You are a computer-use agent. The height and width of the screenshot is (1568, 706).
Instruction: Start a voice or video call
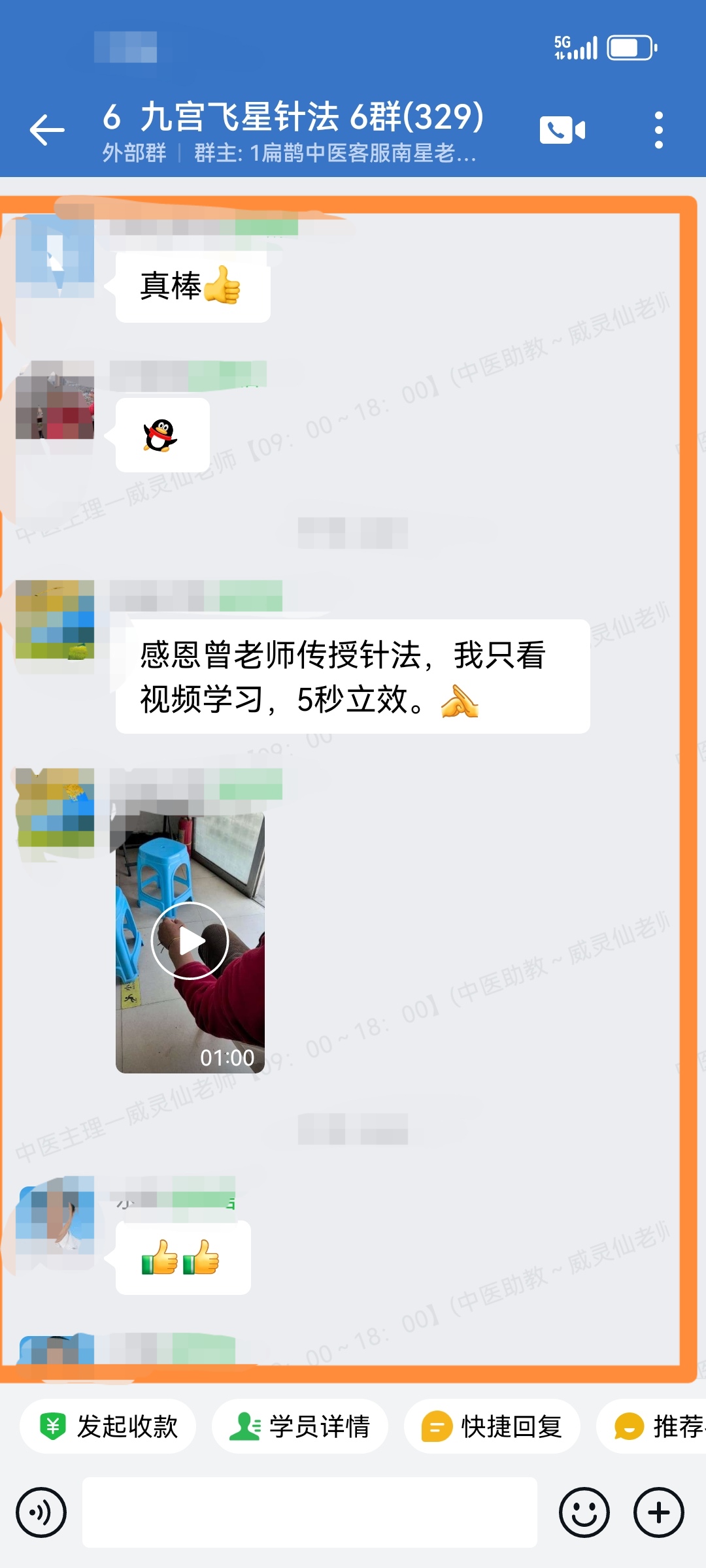[x=562, y=130]
